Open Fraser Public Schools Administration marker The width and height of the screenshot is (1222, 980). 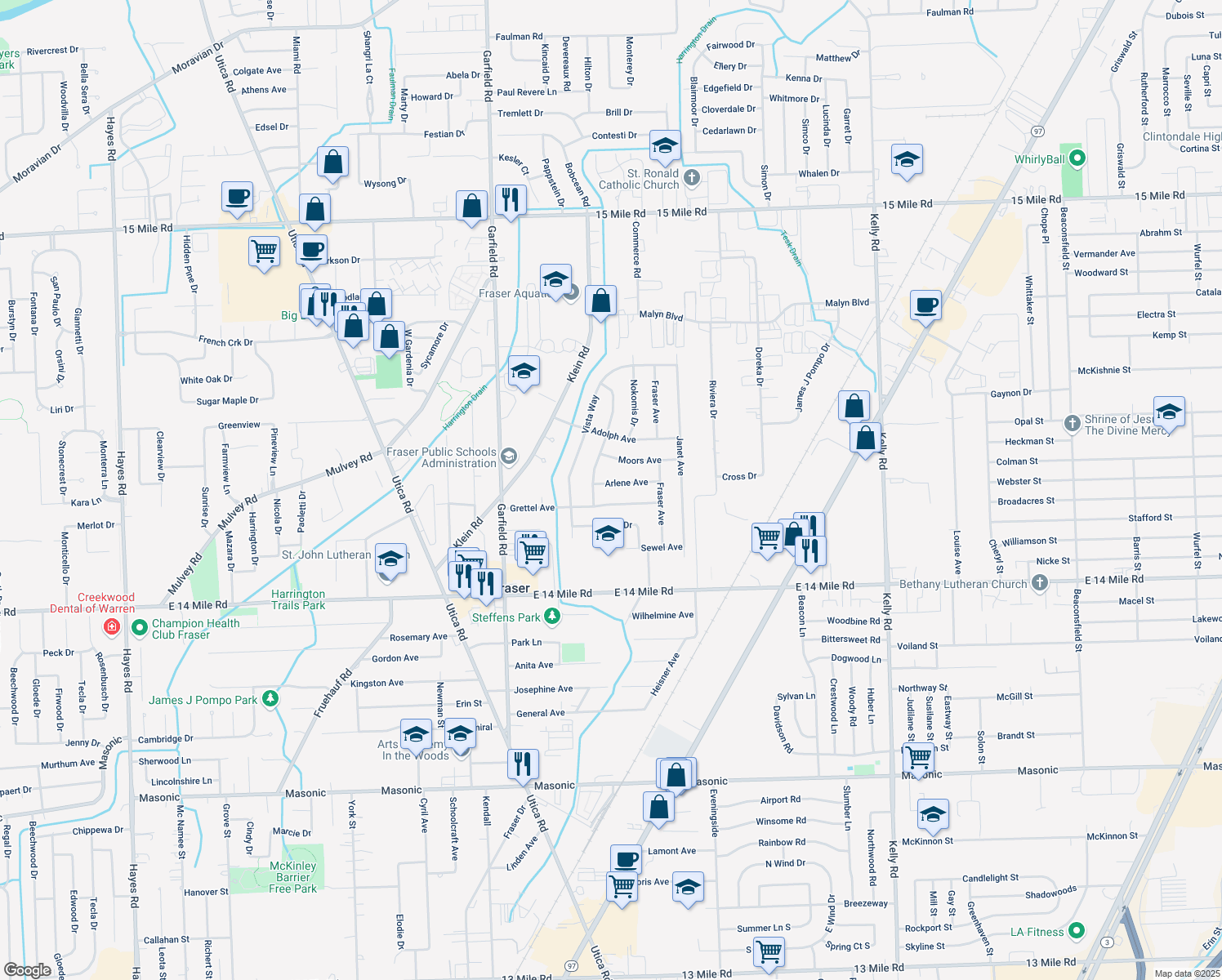[x=509, y=457]
